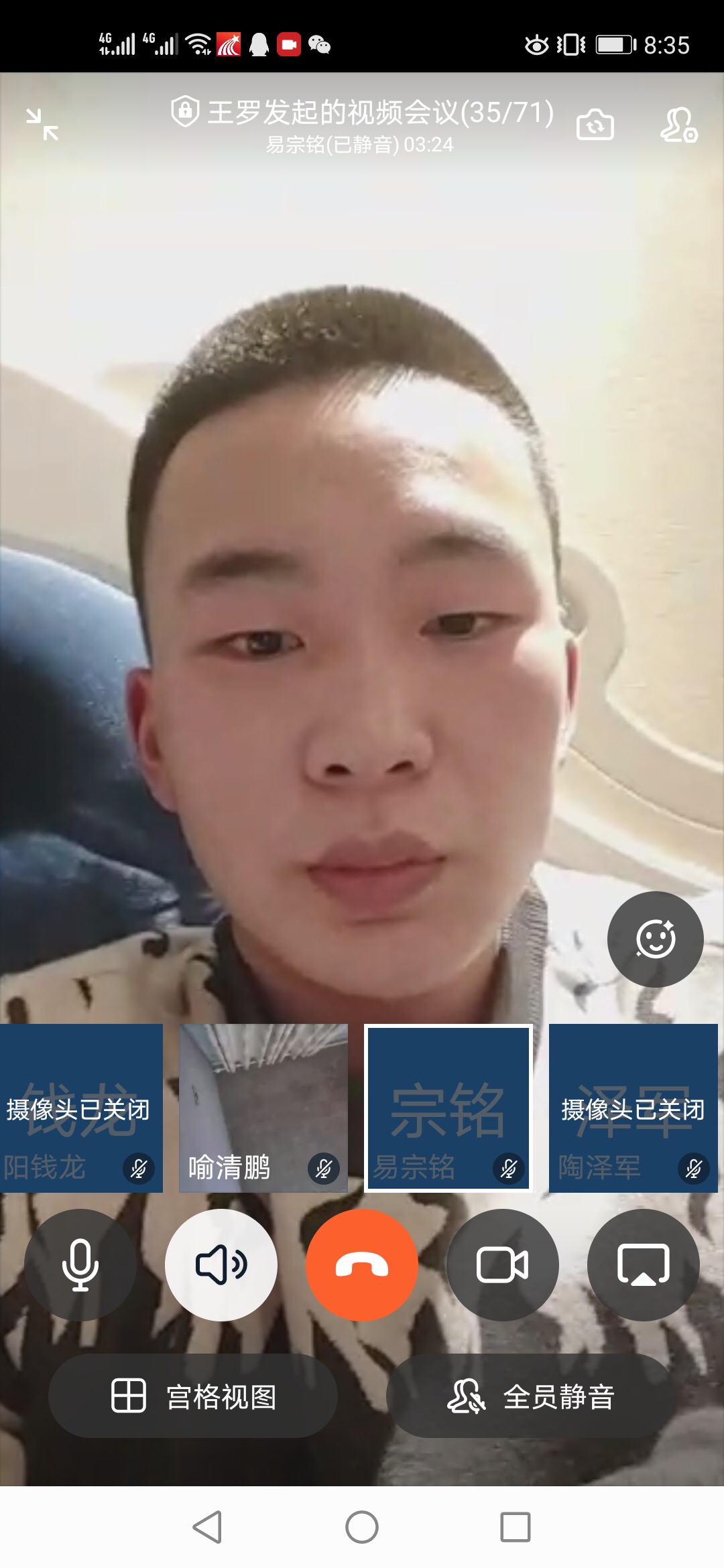The height and width of the screenshot is (1568, 724).
Task: Select 阳钱龙's participant tile
Action: [x=81, y=1108]
